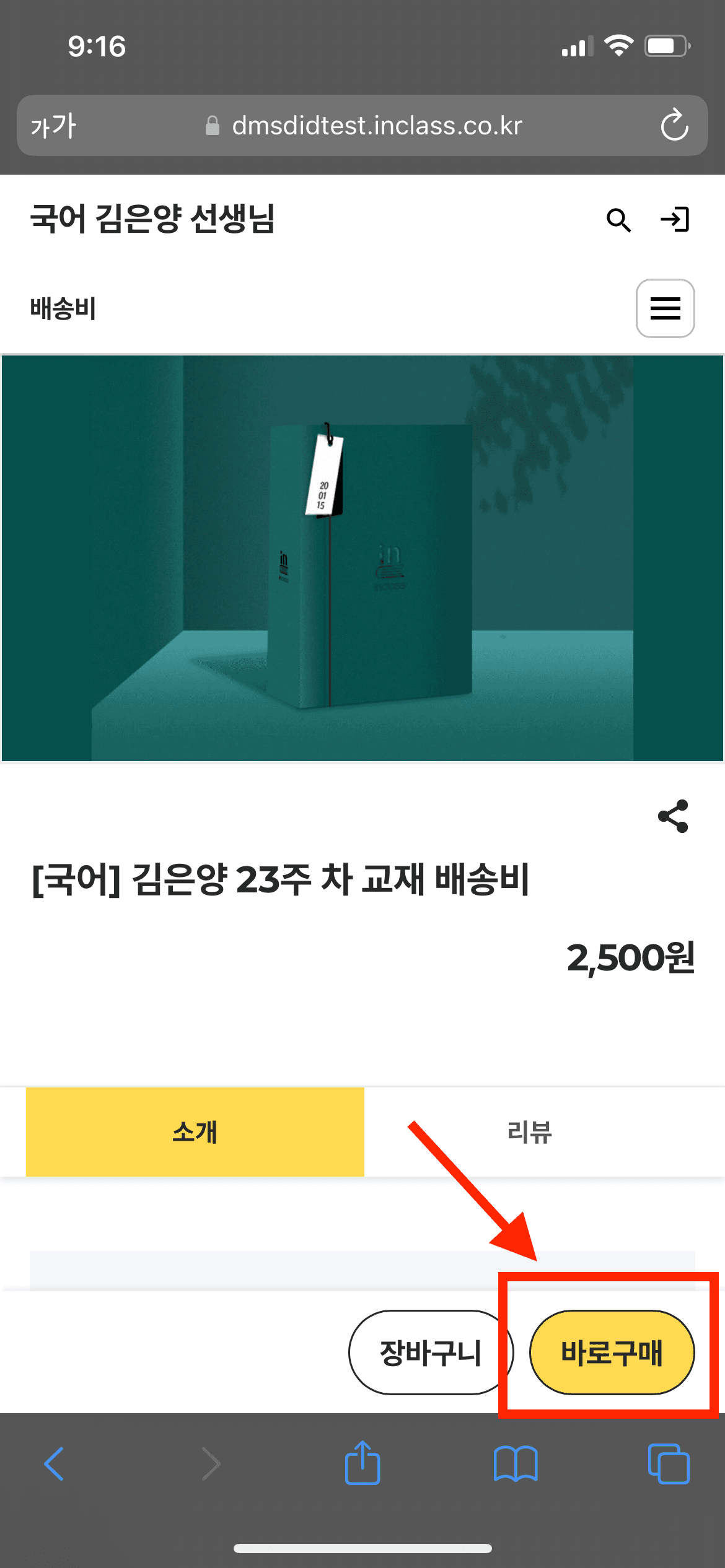Viewport: 725px width, 1568px height.
Task: Open Safari bookmarks
Action: pos(516,1464)
